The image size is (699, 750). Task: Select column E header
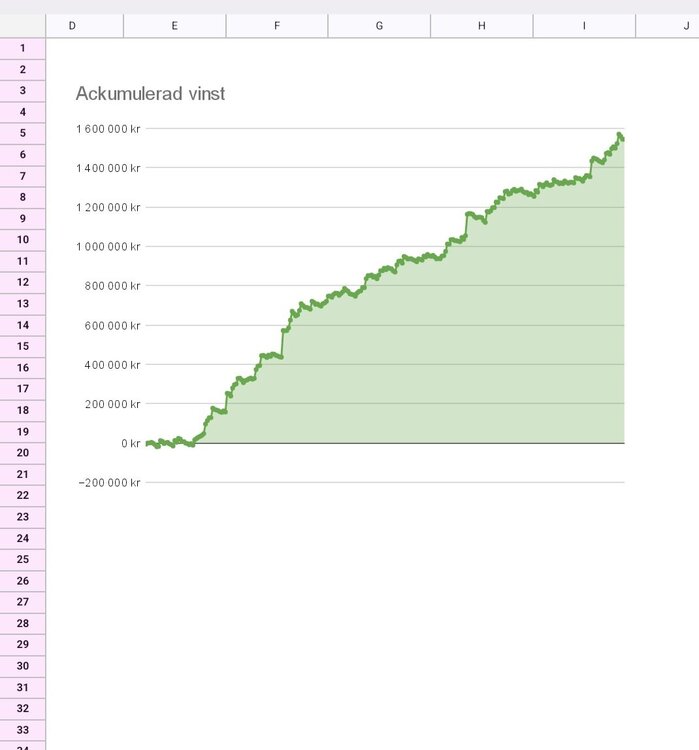174,26
